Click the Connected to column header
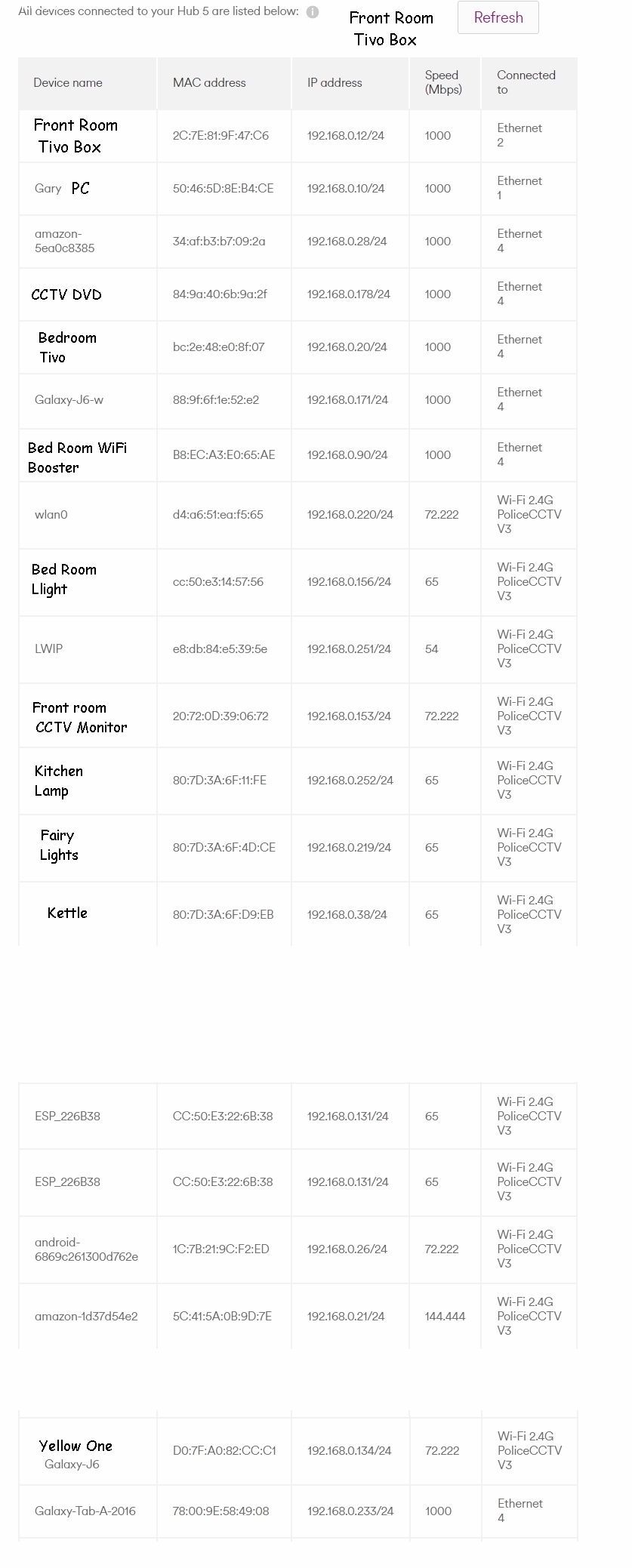The image size is (632, 1568). pos(526,83)
